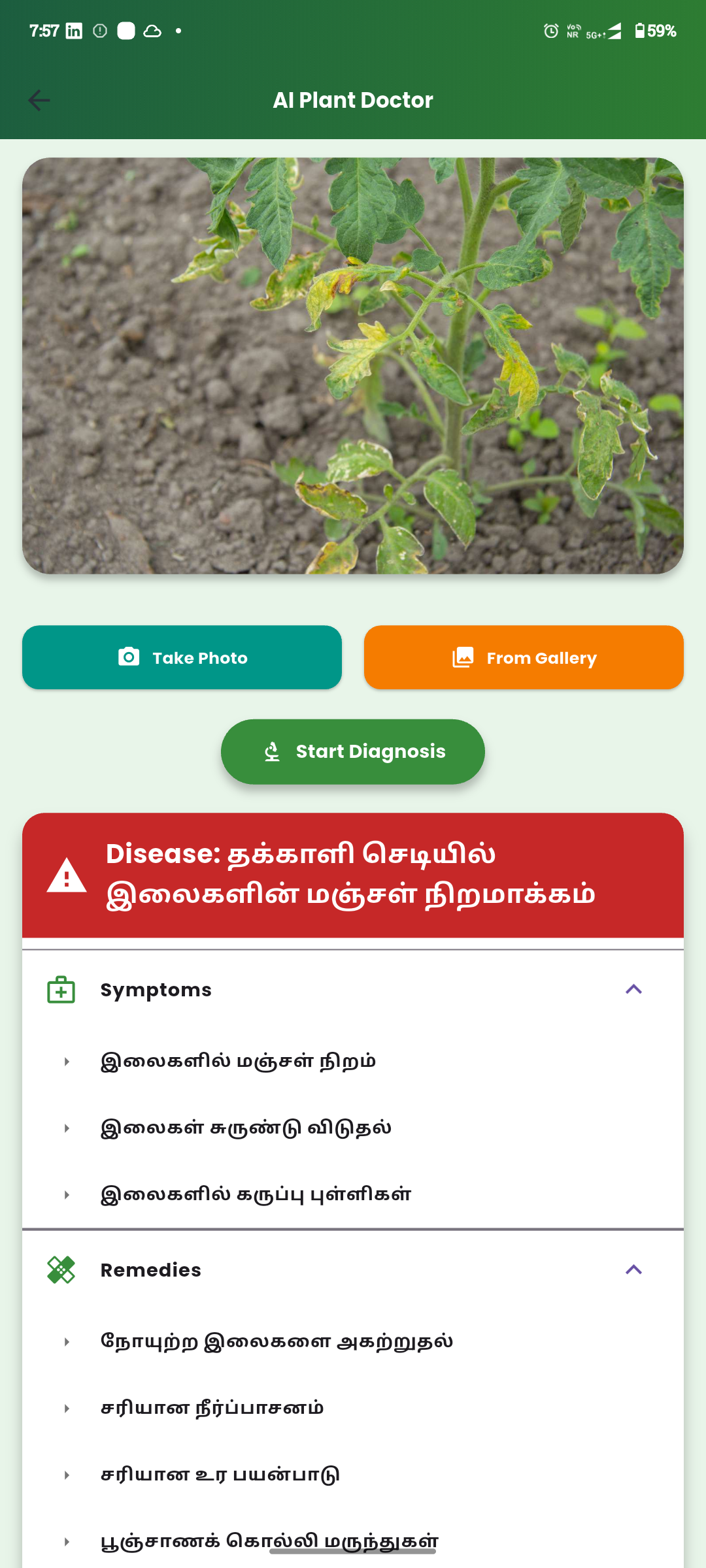706x1568 pixels.
Task: Go back from AI Plant Doctor
Action: coord(39,101)
